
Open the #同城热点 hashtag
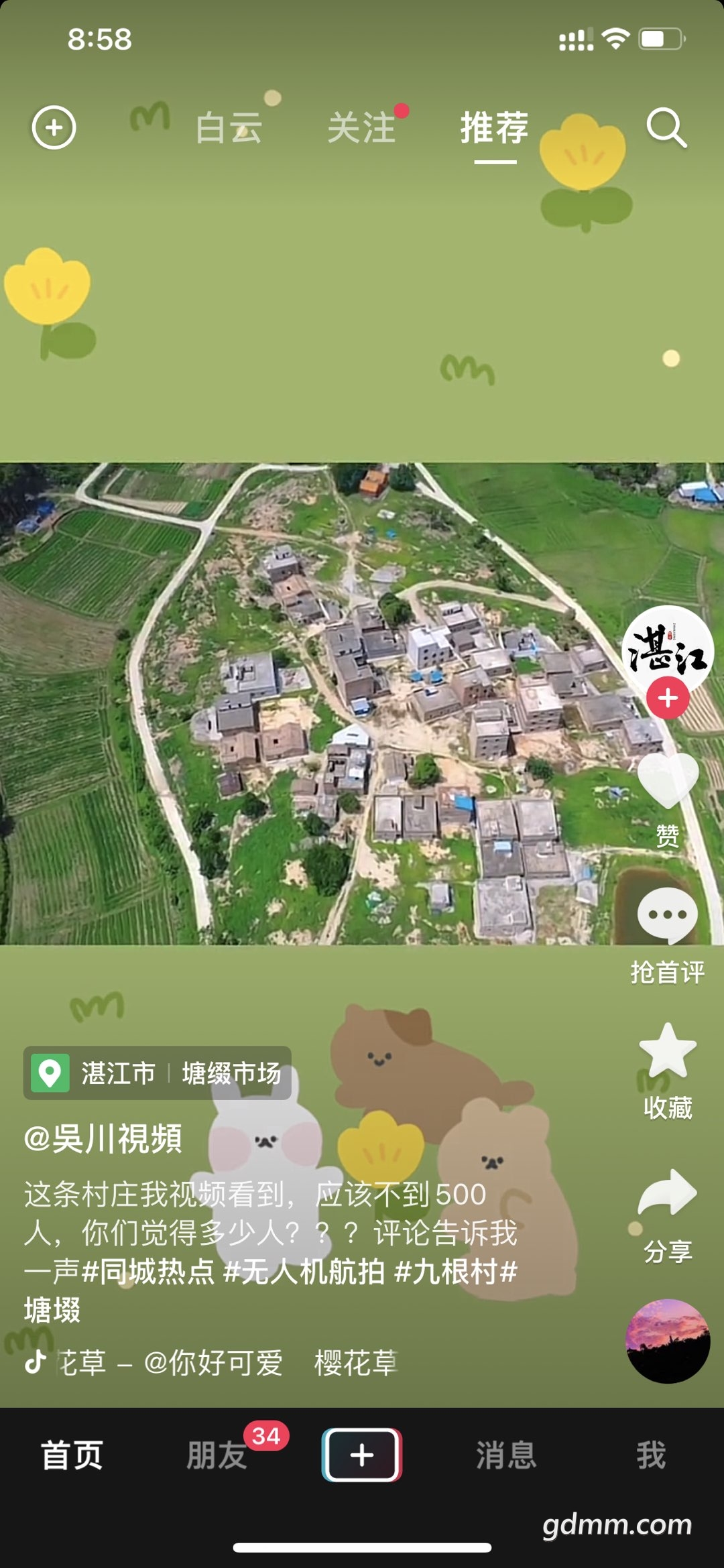(x=148, y=1272)
